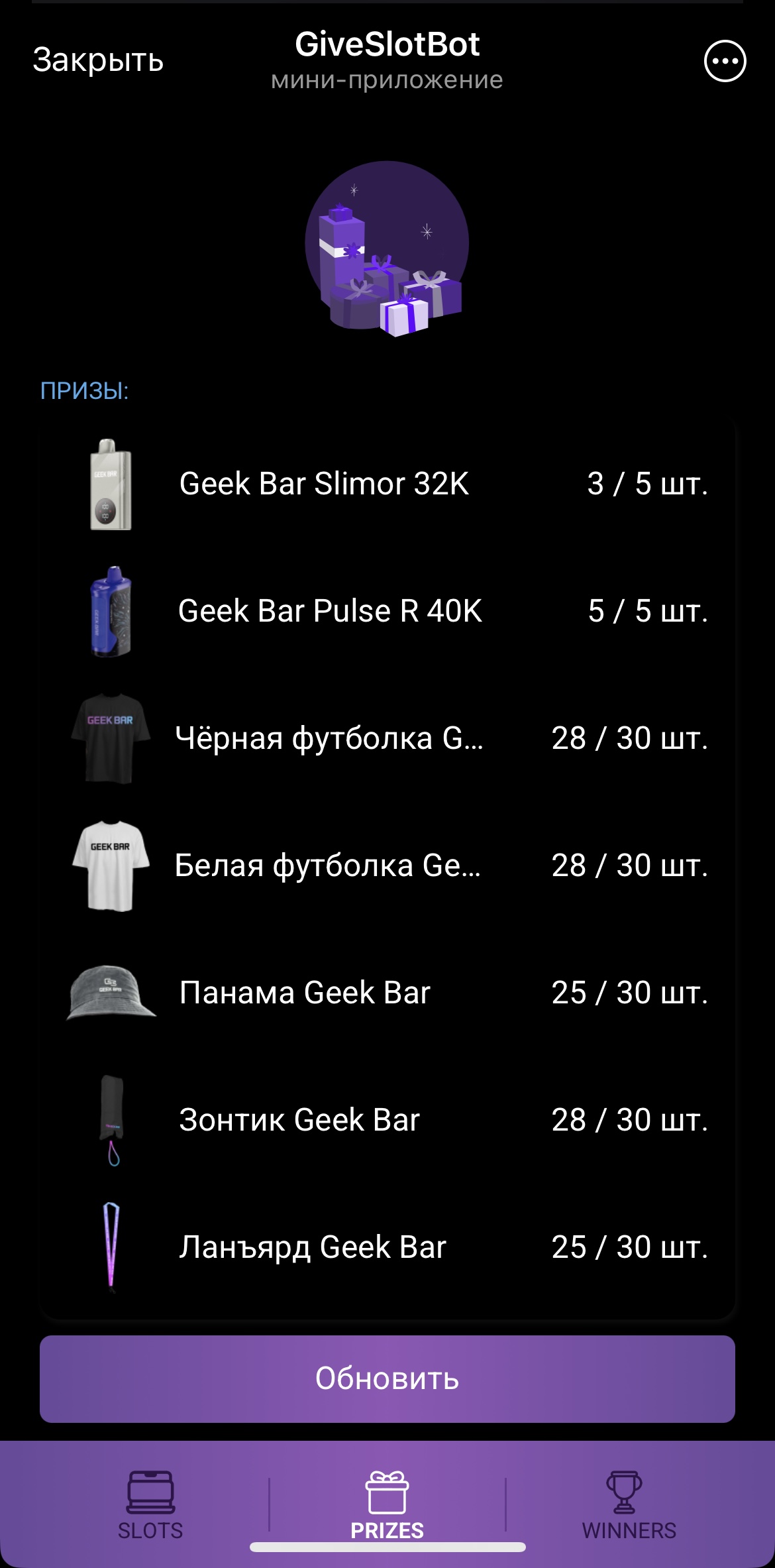Image resolution: width=775 pixels, height=1568 pixels.
Task: Tap the Обновить button
Action: [387, 1378]
